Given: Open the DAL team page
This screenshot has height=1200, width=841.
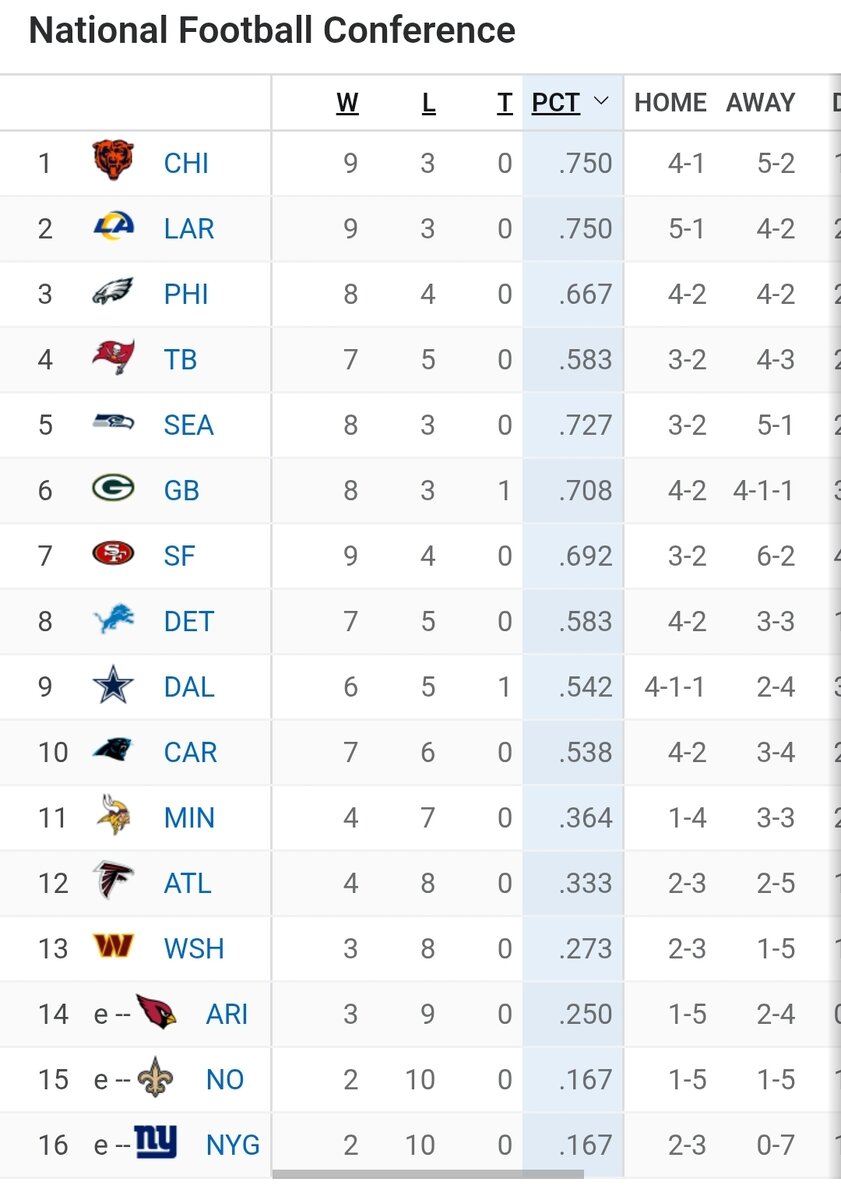Looking at the screenshot, I should click(189, 687).
